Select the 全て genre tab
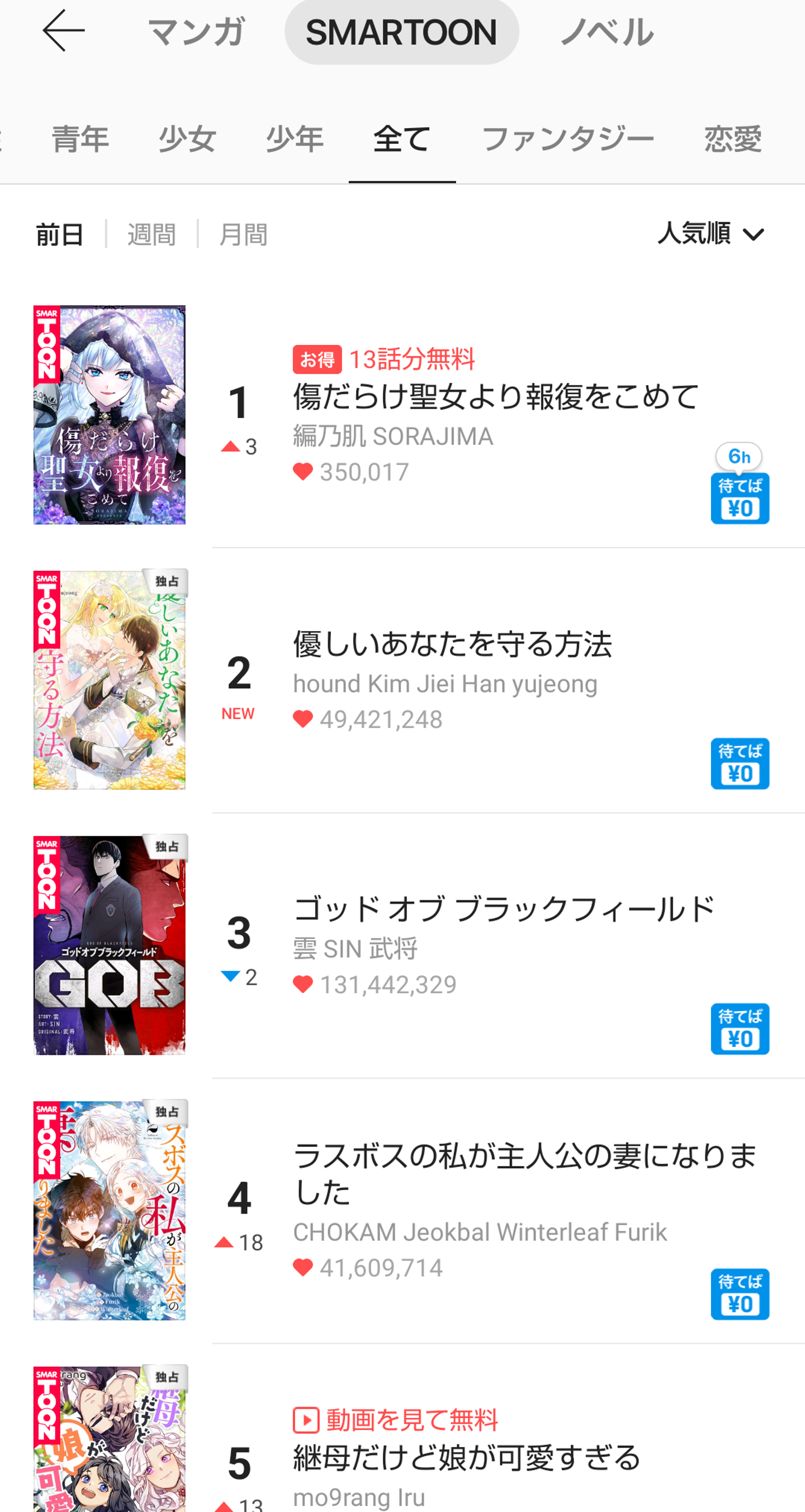The image size is (805, 1512). pos(402,140)
